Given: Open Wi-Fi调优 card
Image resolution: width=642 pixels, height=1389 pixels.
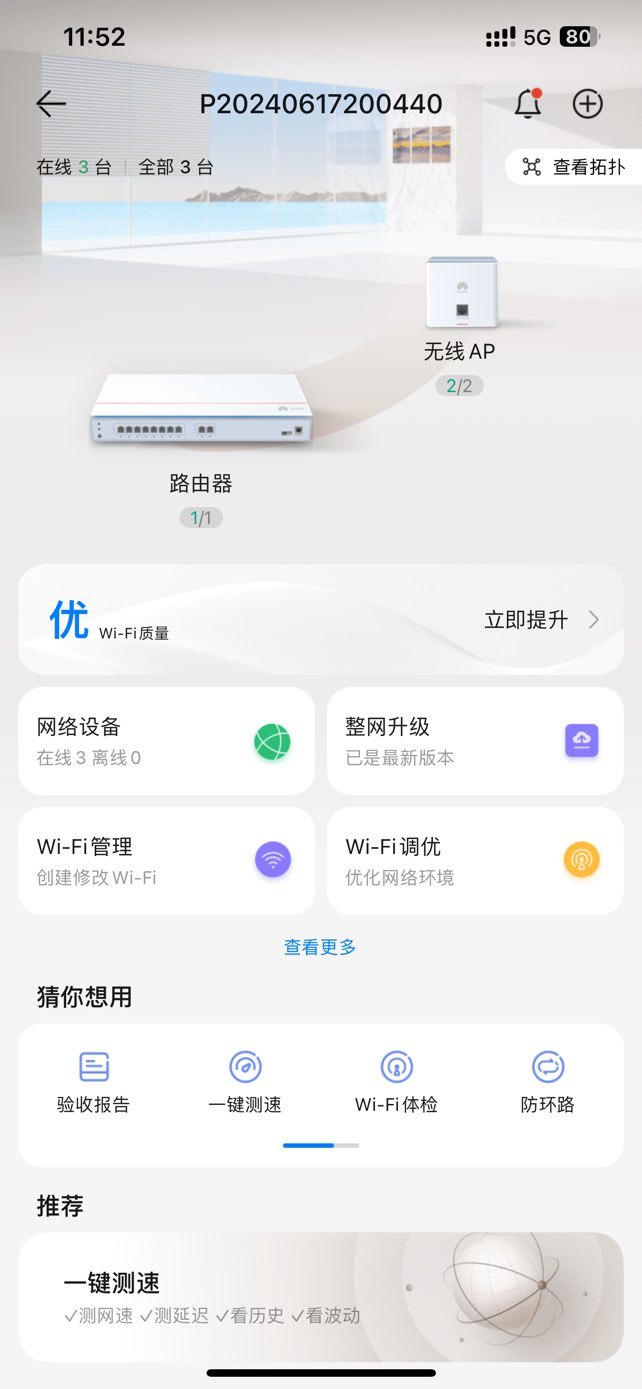Looking at the screenshot, I should [475, 861].
